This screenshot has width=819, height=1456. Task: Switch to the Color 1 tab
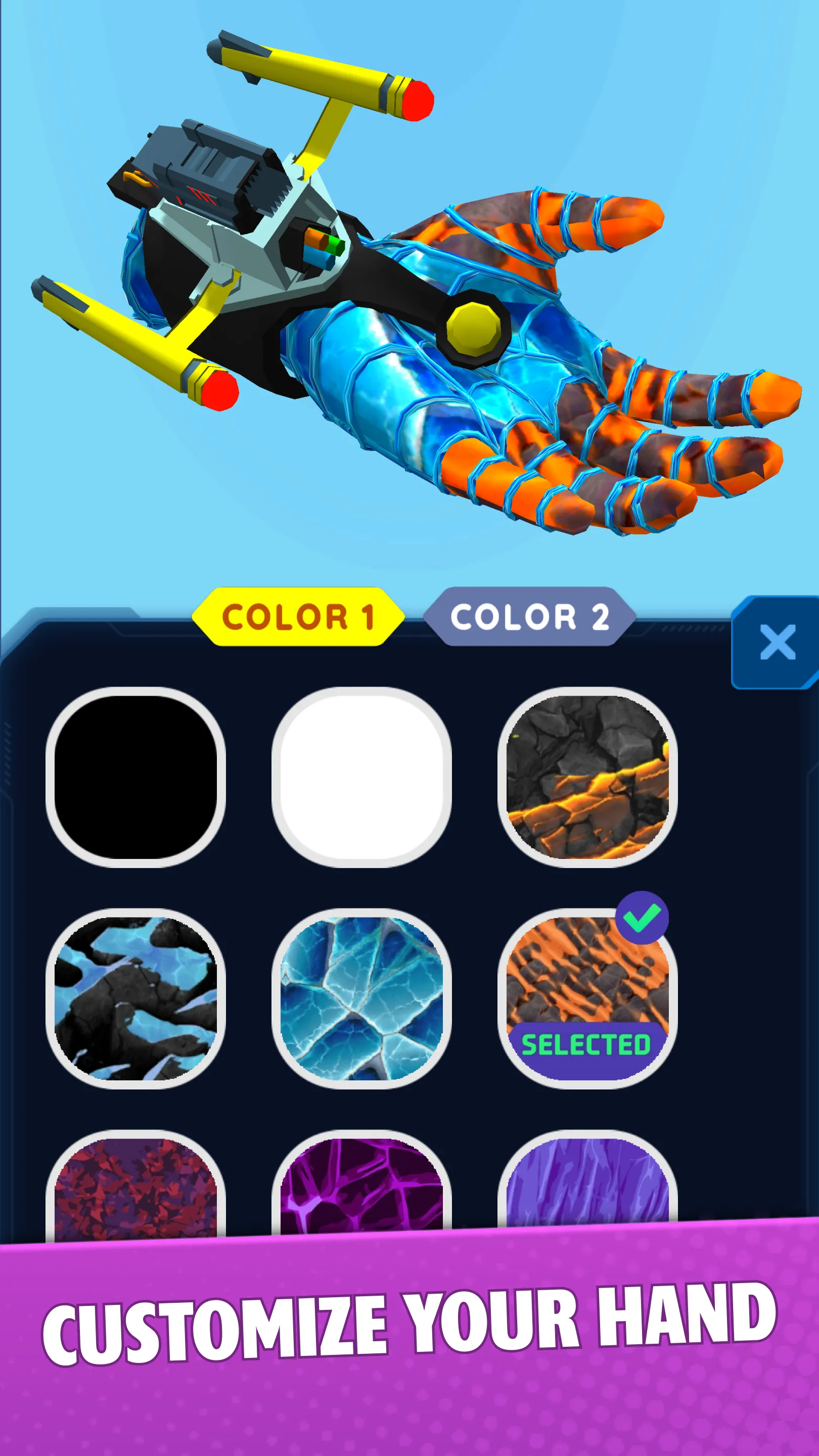pos(298,617)
